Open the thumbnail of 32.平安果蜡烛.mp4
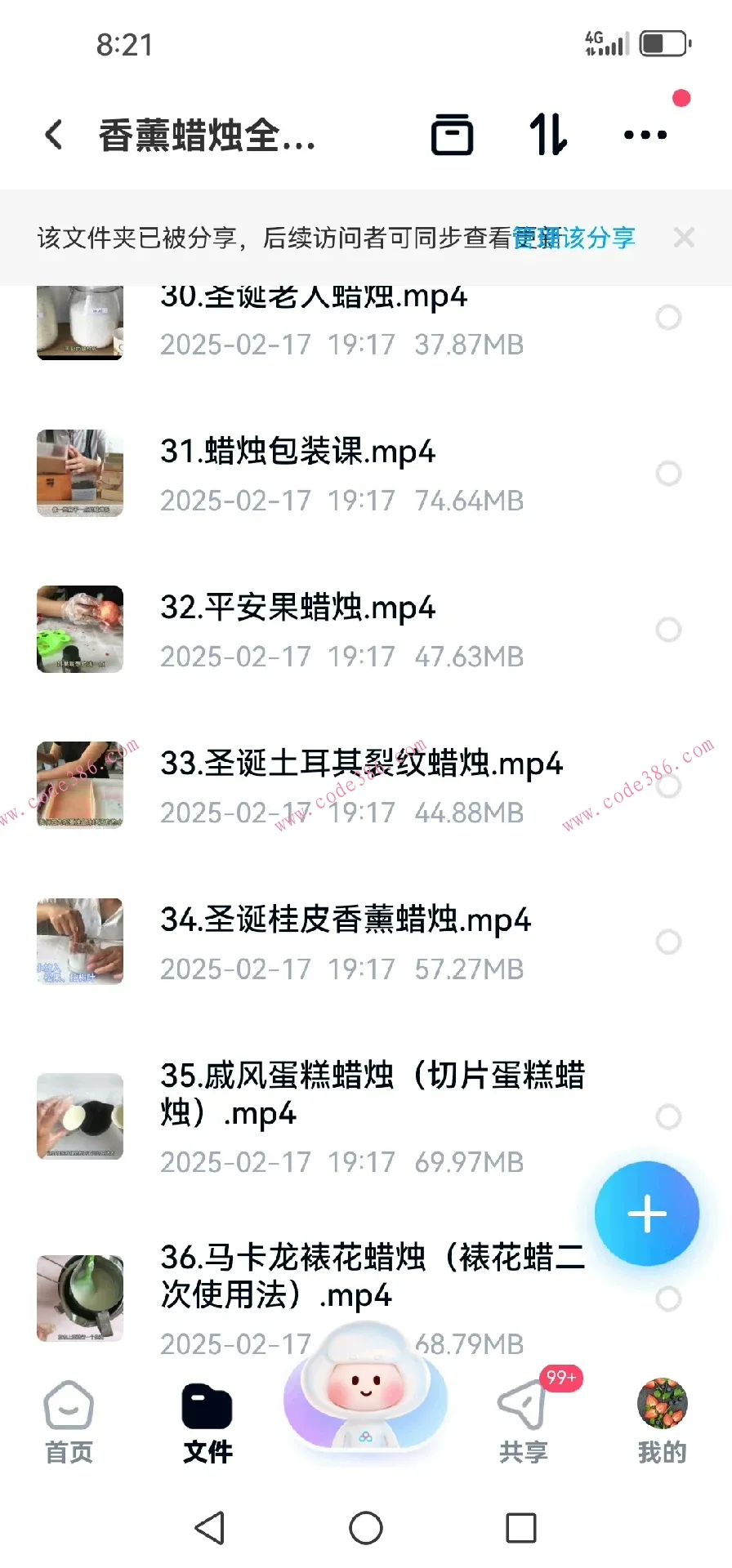Viewport: 732px width, 1568px height. (79, 630)
